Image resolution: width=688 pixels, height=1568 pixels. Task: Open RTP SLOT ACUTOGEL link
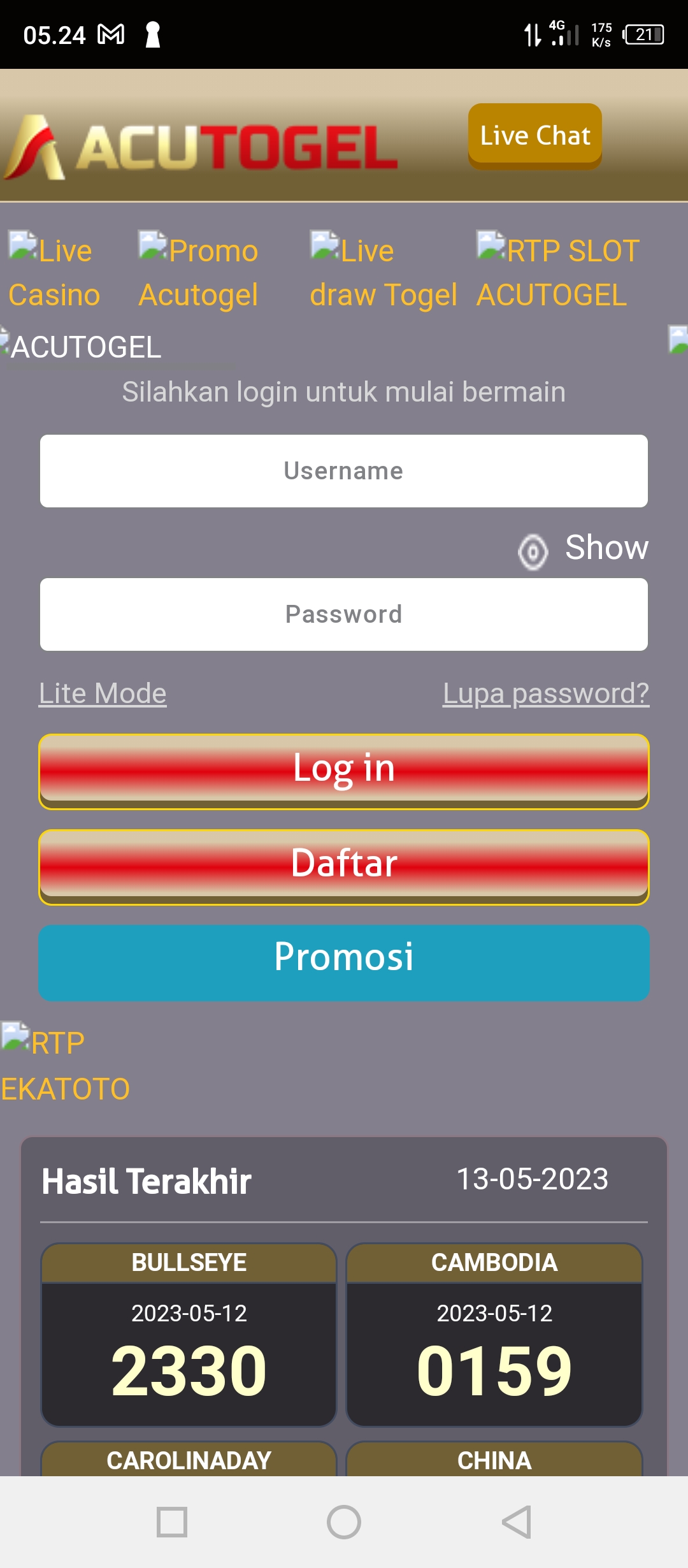tap(557, 273)
